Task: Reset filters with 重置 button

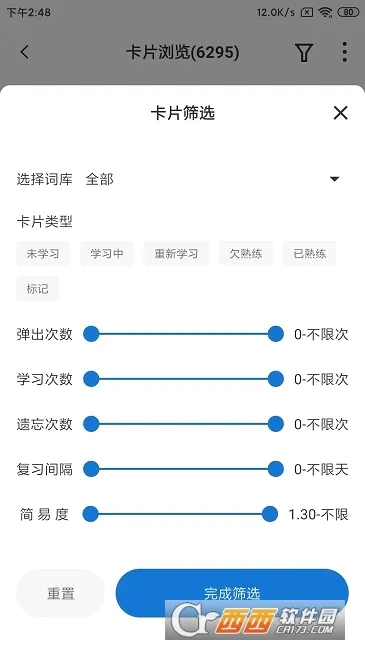Action: (x=61, y=593)
